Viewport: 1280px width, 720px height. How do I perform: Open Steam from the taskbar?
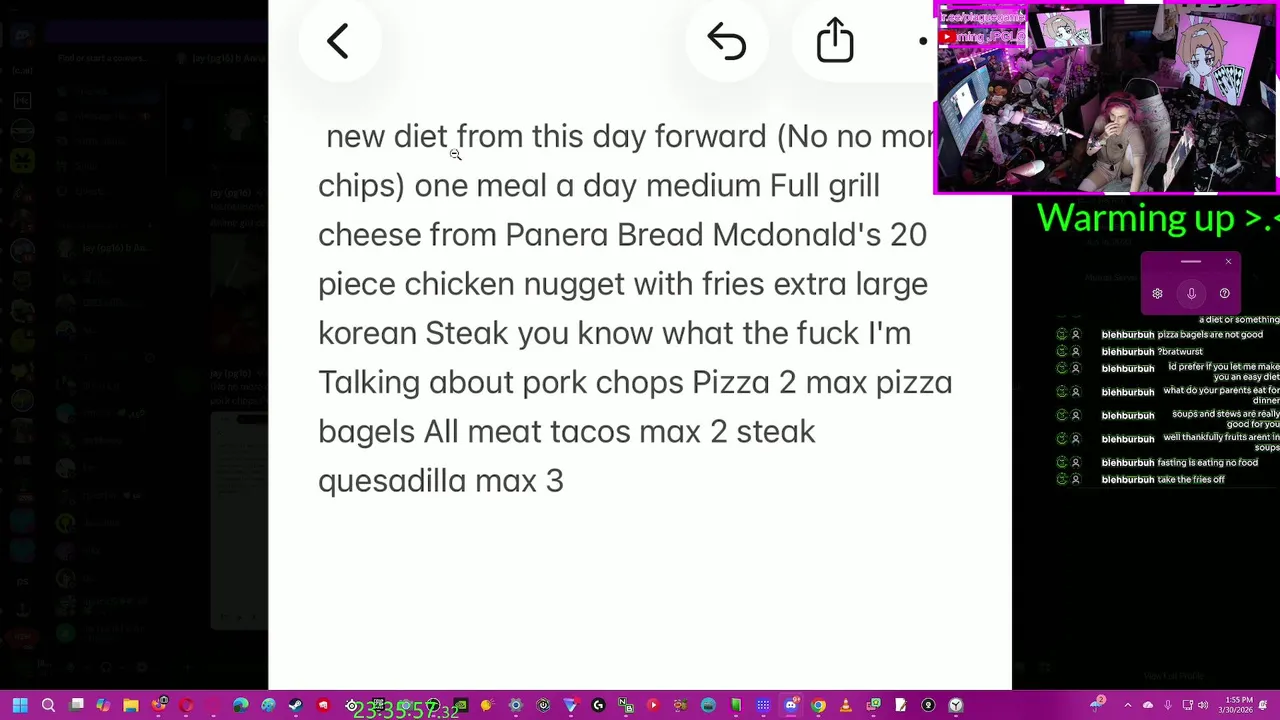(295, 705)
